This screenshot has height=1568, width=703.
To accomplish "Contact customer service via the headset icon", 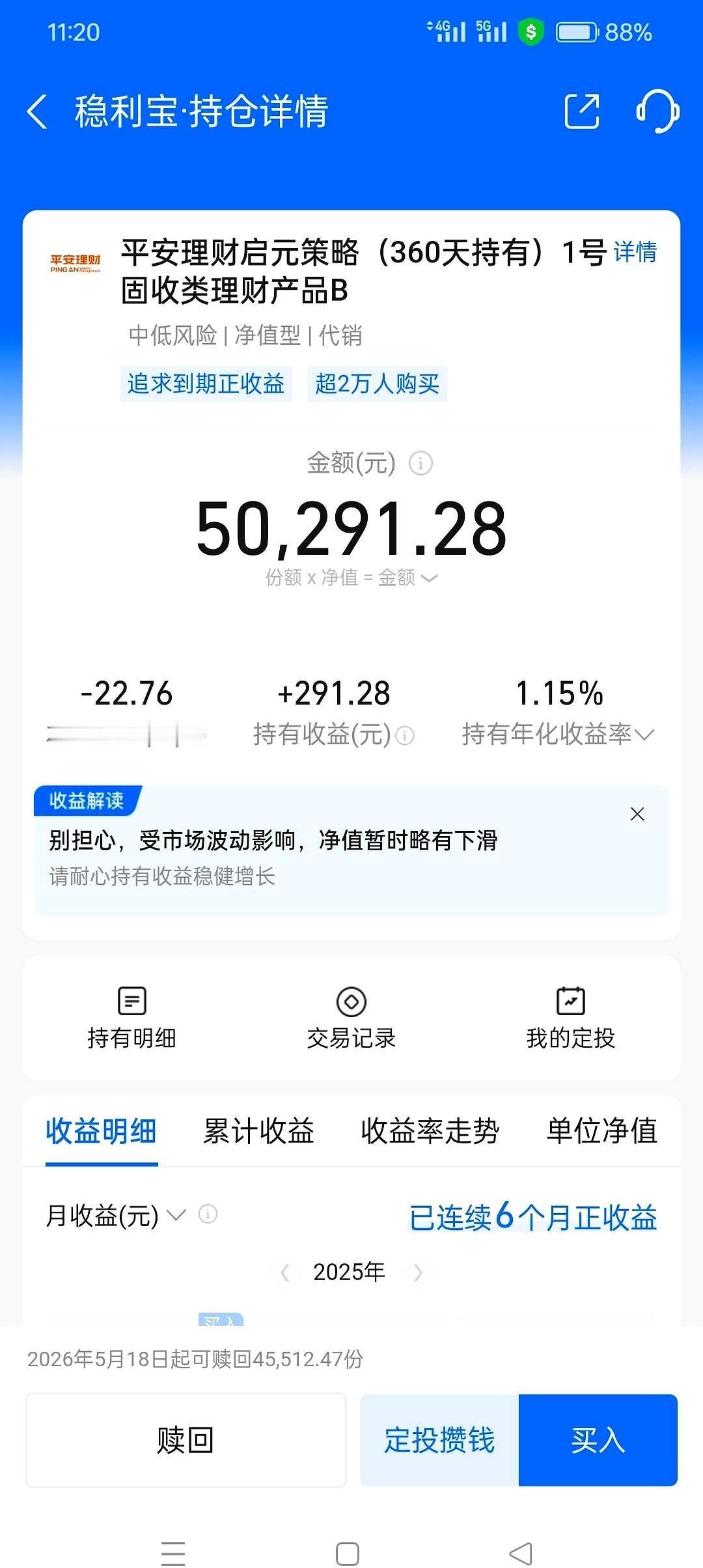I will coord(657,111).
